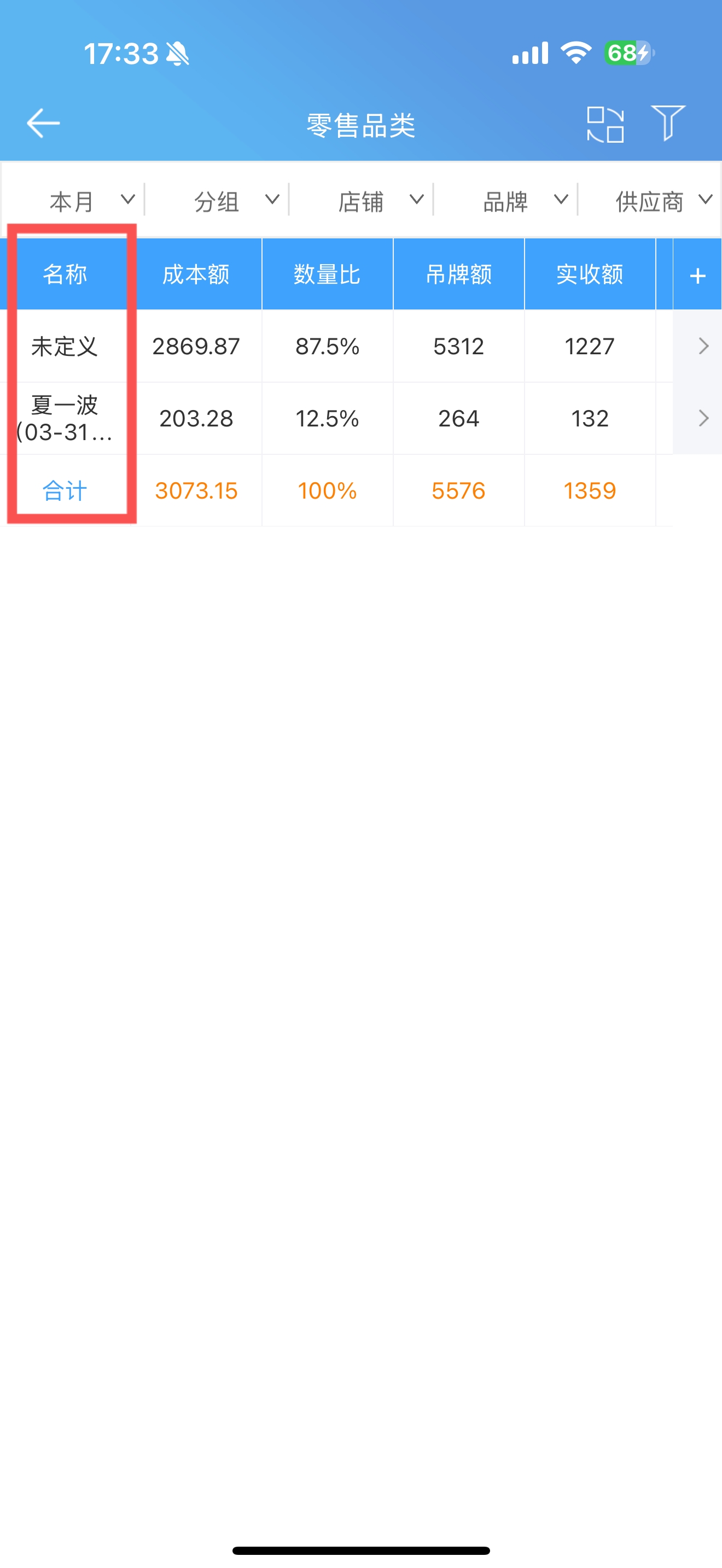Open the filter funnel icon

(668, 123)
